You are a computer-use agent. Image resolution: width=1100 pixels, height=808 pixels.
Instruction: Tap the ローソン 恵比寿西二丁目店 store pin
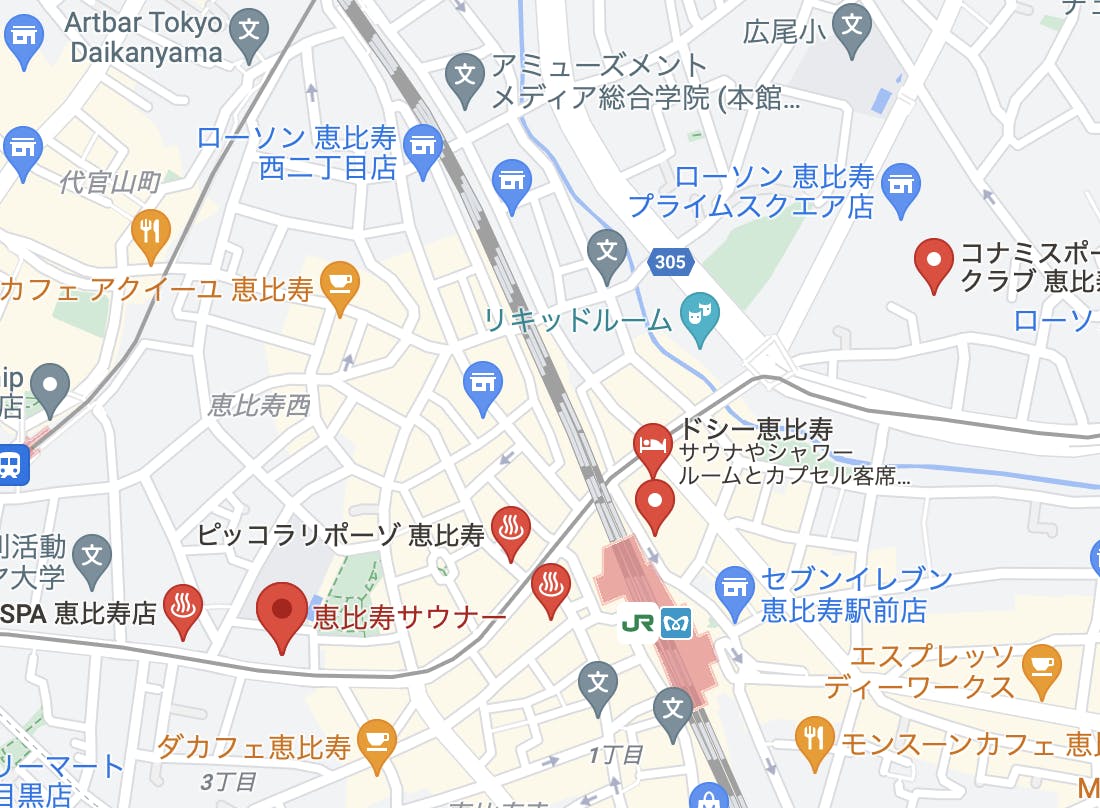coord(423,151)
